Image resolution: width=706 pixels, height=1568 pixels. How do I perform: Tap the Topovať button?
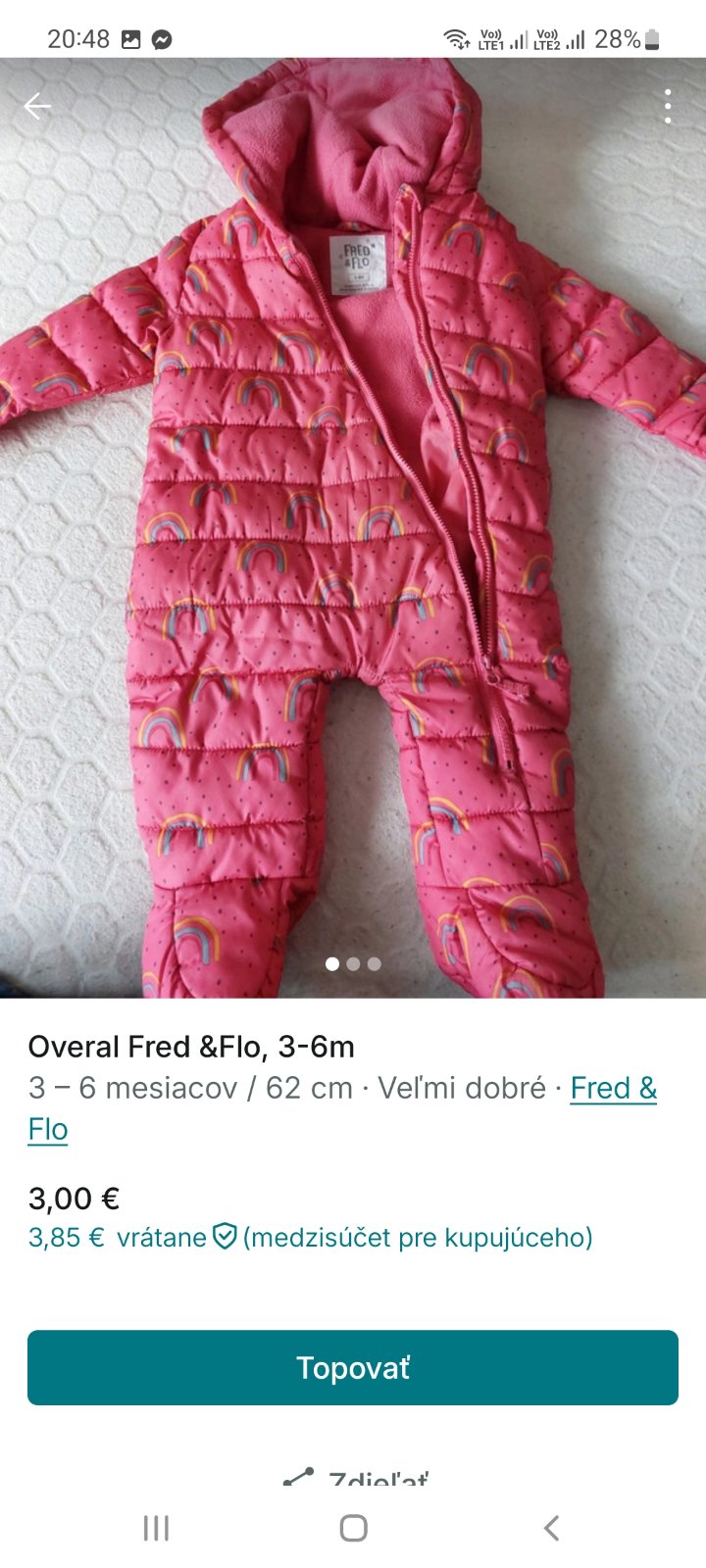pos(353,1367)
